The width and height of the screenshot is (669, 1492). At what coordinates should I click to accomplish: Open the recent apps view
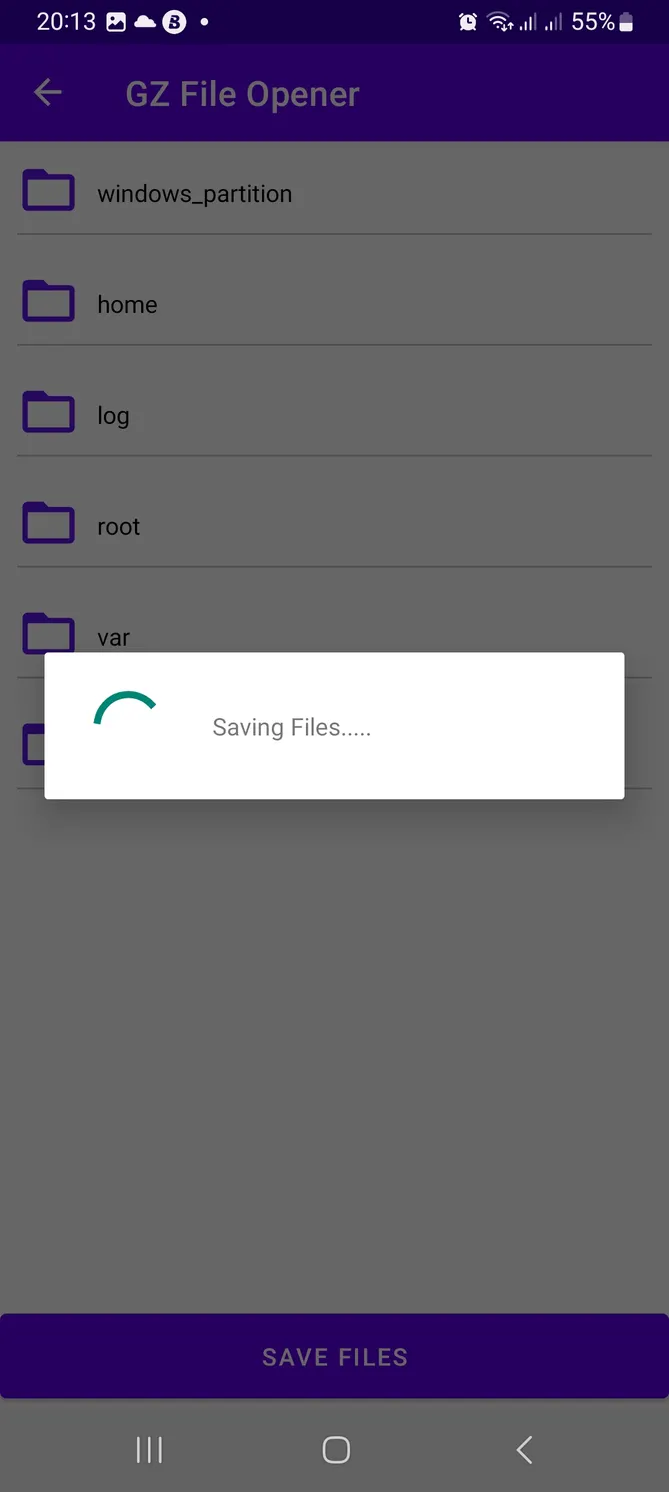tap(149, 1450)
